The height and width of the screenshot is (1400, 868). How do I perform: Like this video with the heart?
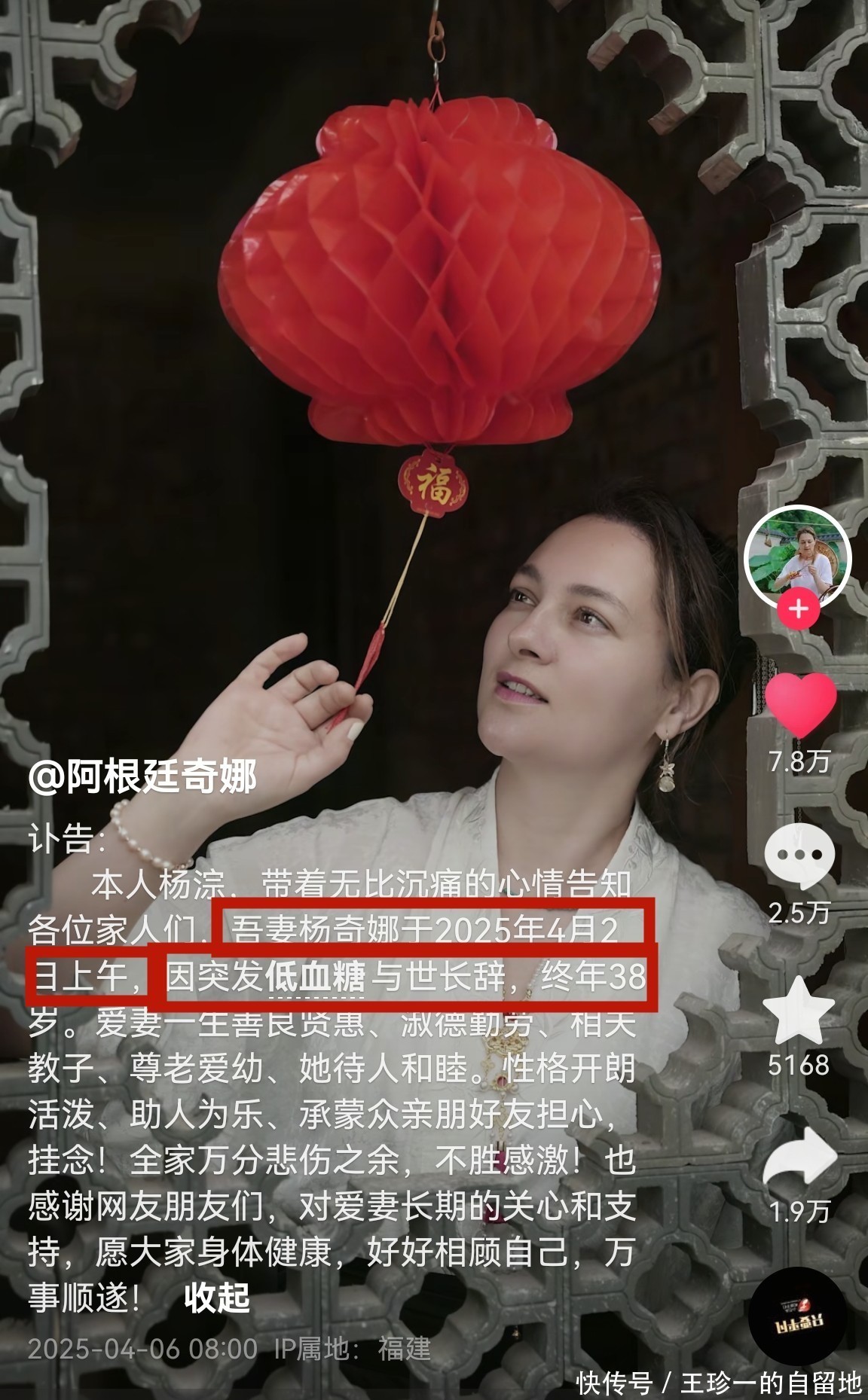point(801,706)
